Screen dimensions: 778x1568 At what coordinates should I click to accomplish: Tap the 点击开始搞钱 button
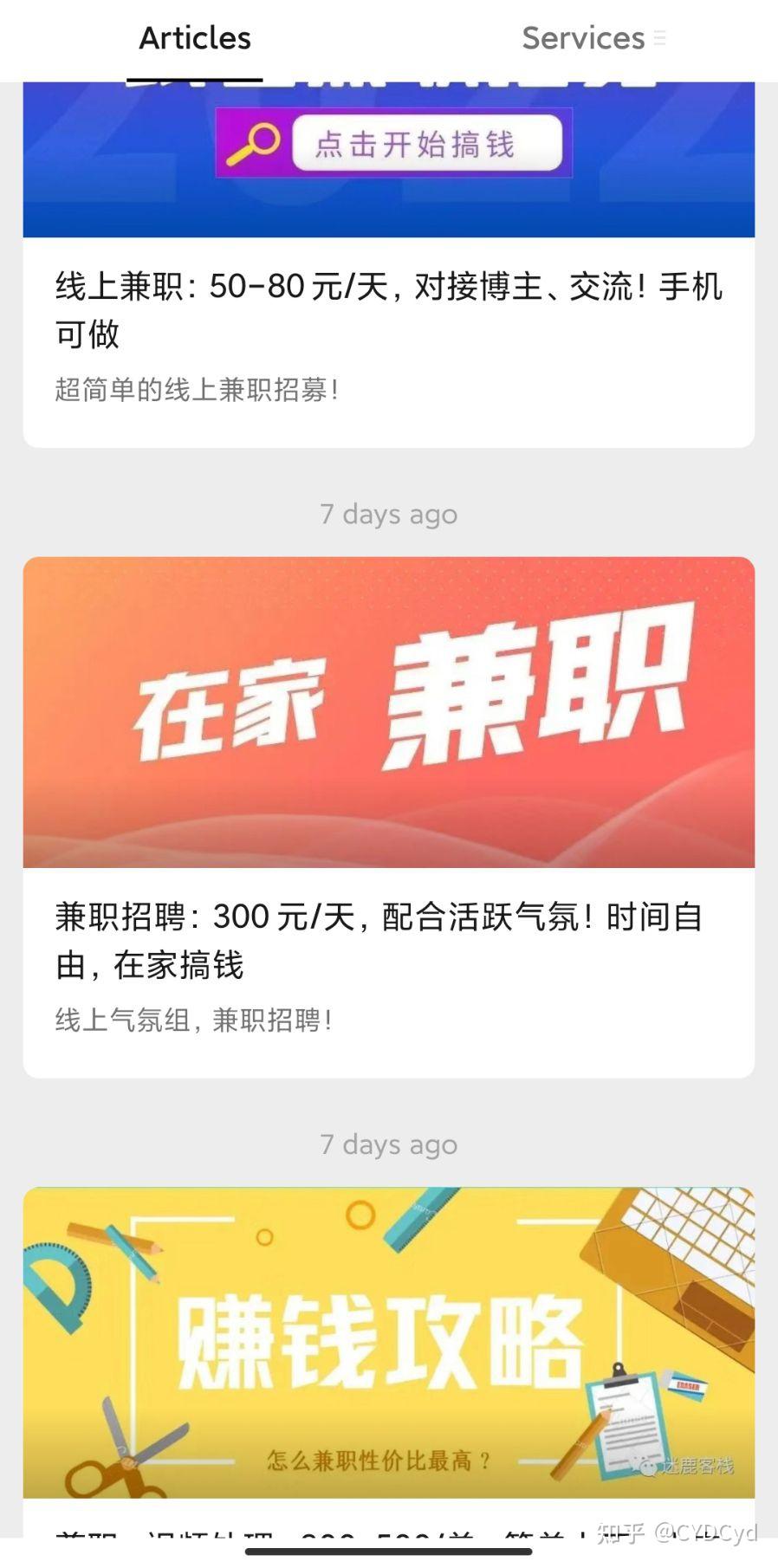(x=425, y=144)
